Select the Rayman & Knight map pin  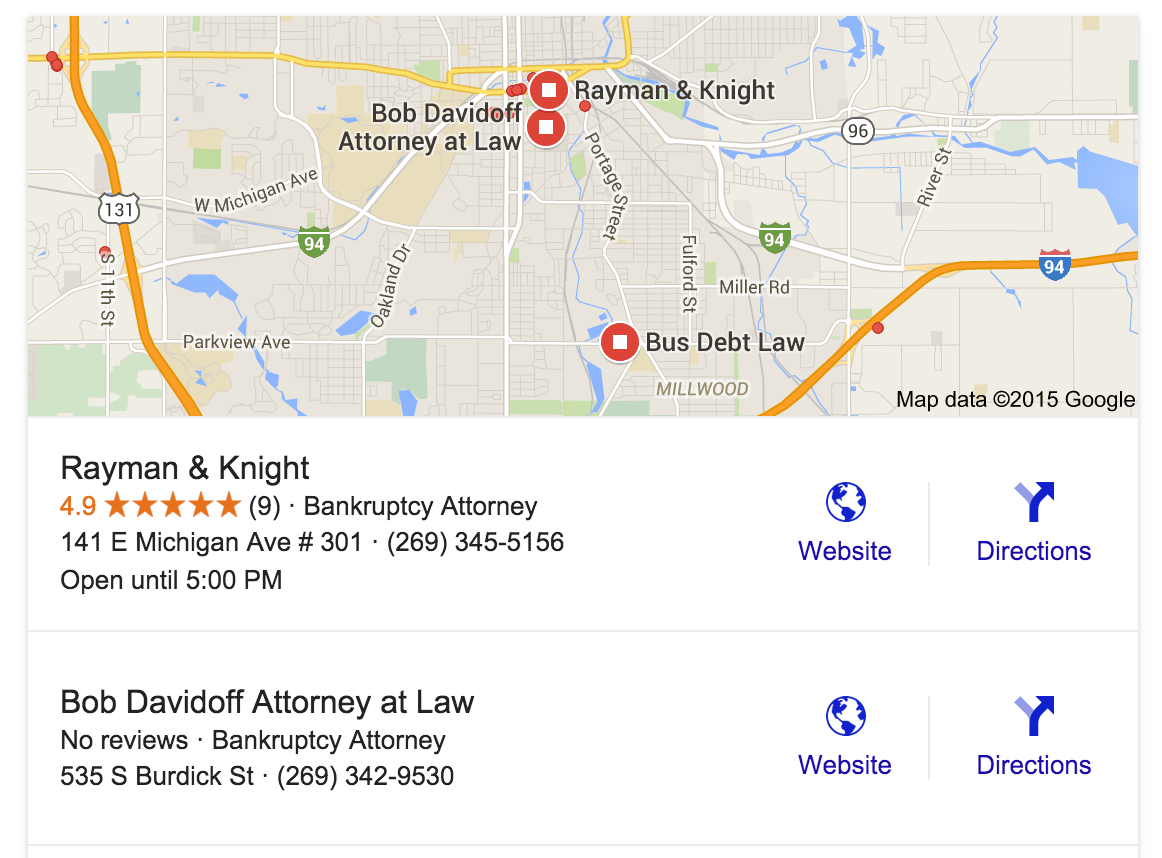tap(548, 90)
